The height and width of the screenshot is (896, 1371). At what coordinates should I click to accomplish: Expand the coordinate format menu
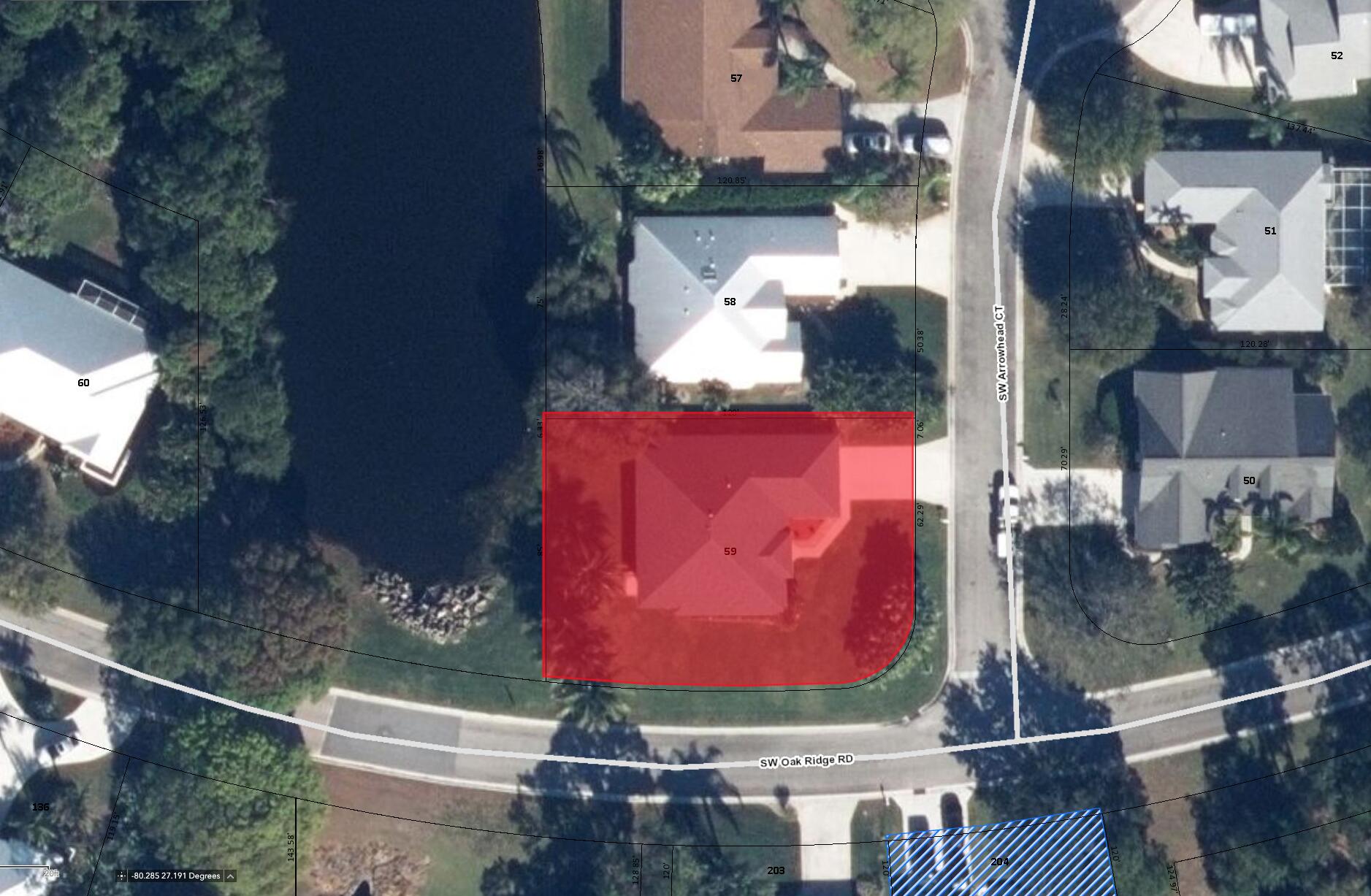tap(230, 876)
